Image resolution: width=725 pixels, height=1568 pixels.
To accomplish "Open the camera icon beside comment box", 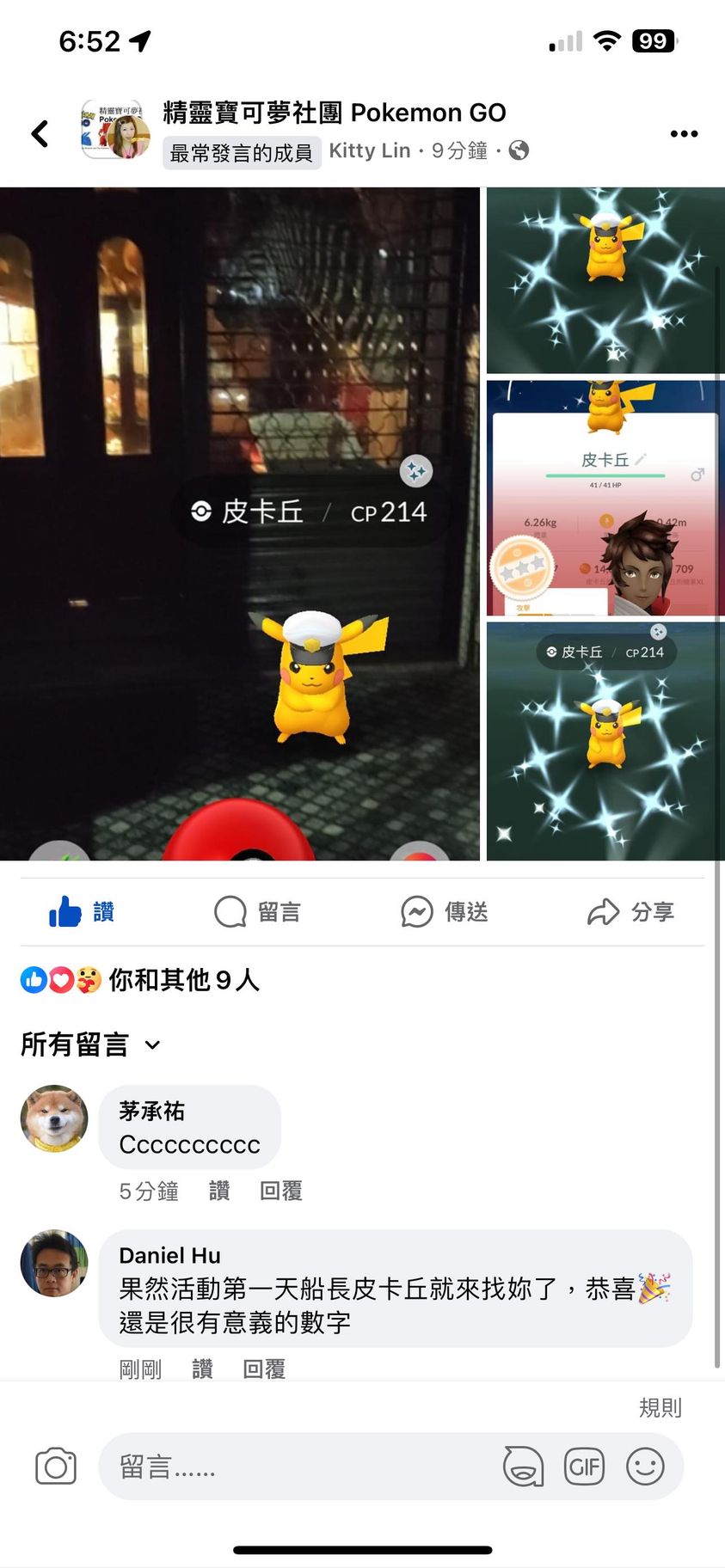I will [56, 1467].
